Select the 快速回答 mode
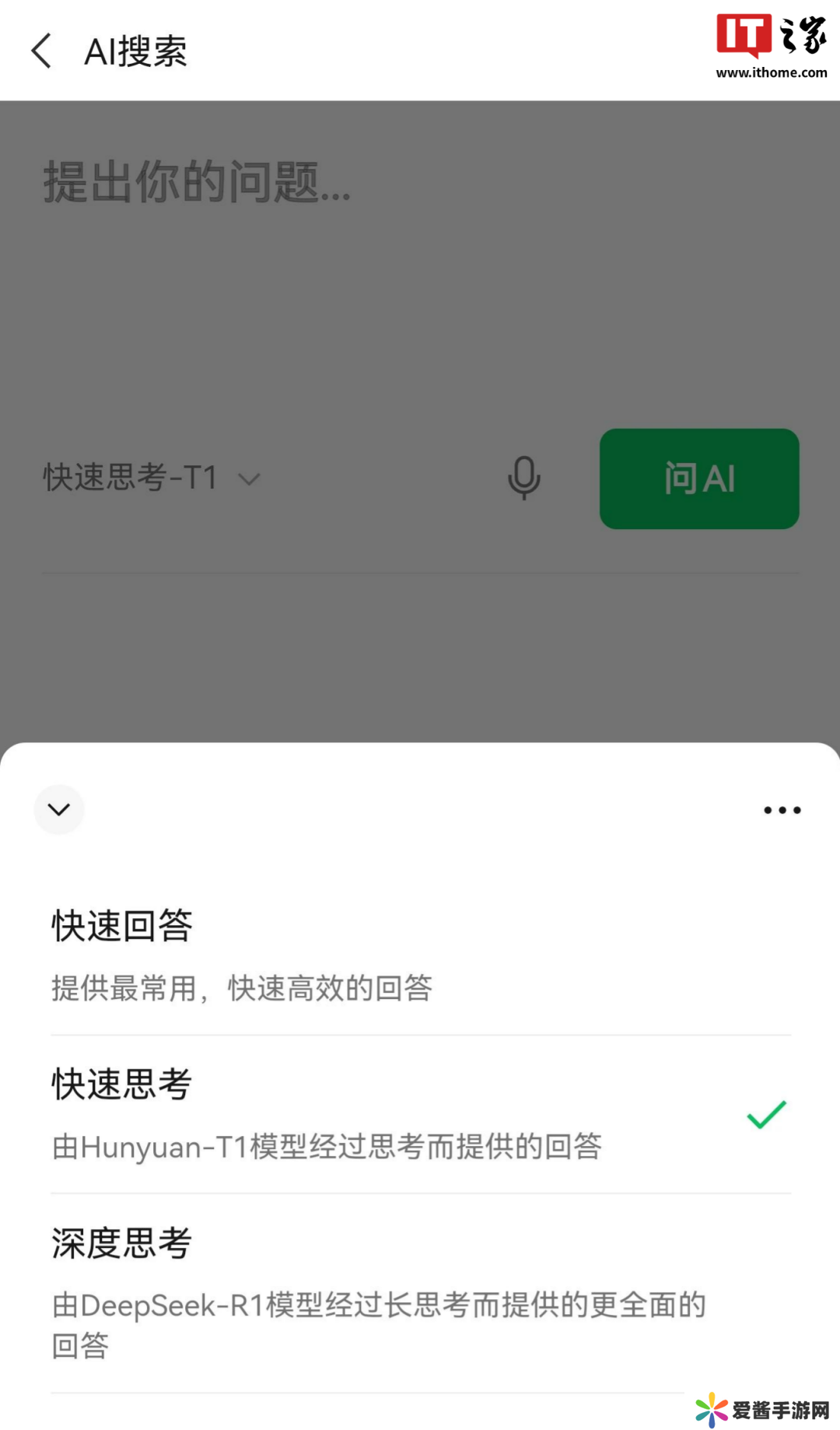840x1430 pixels. [x=420, y=955]
